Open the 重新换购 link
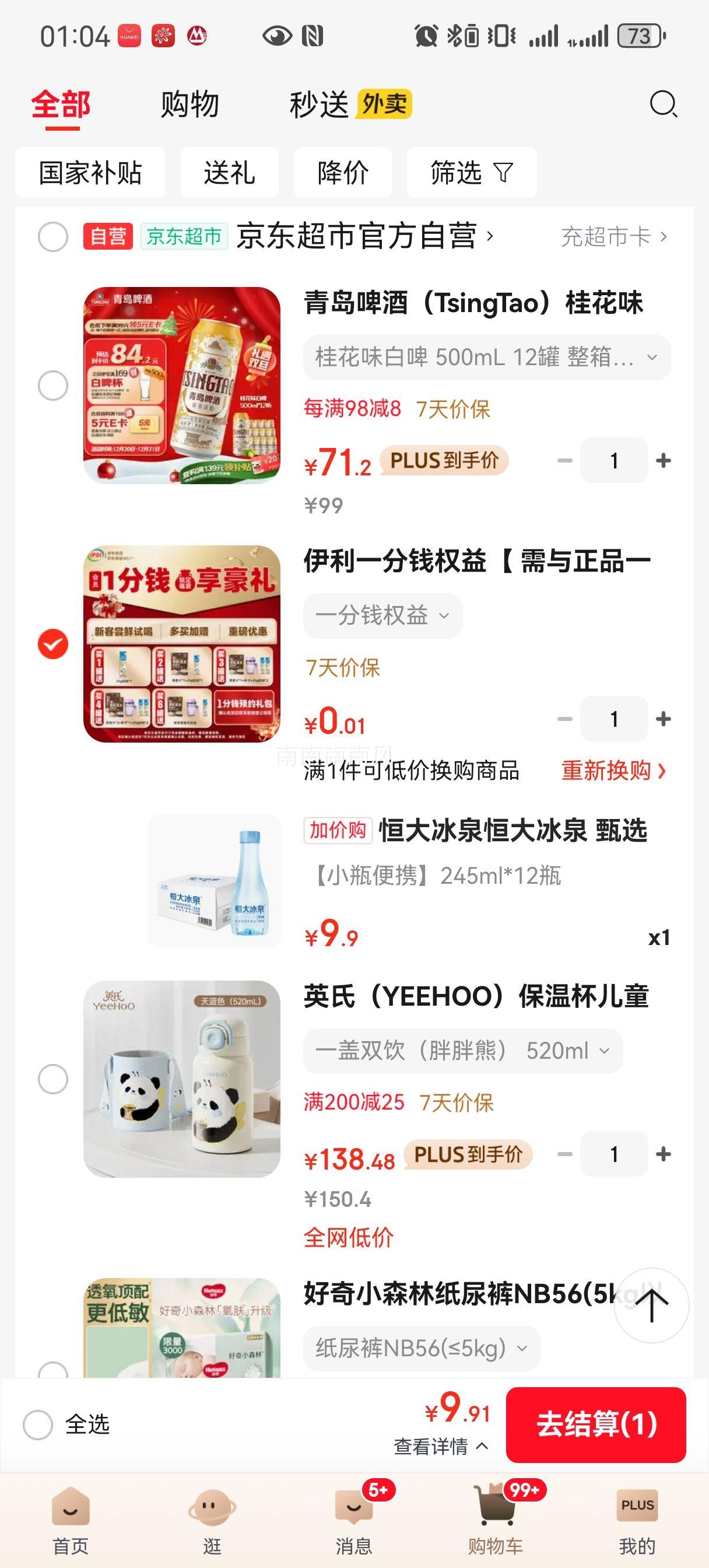 pos(611,771)
